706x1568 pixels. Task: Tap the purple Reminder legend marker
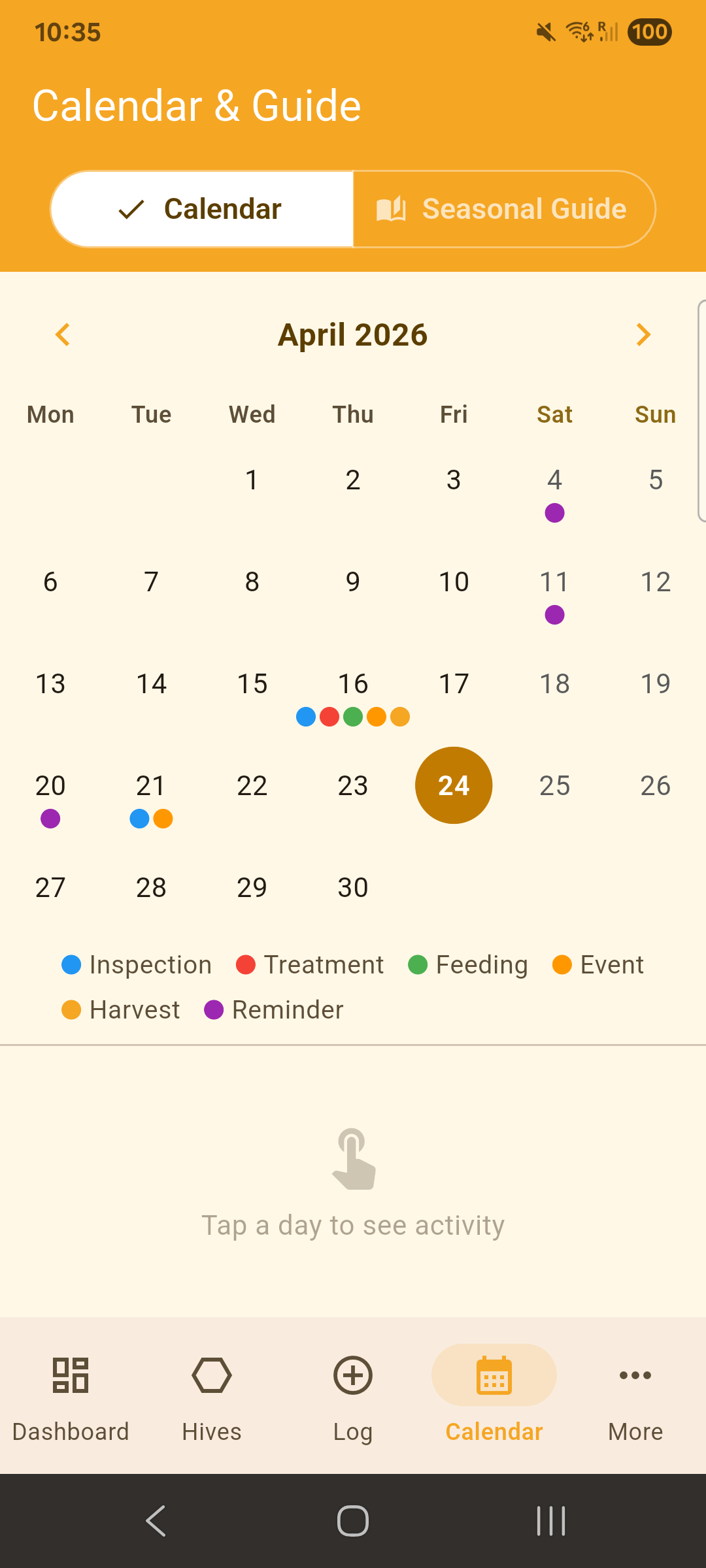click(x=216, y=1009)
